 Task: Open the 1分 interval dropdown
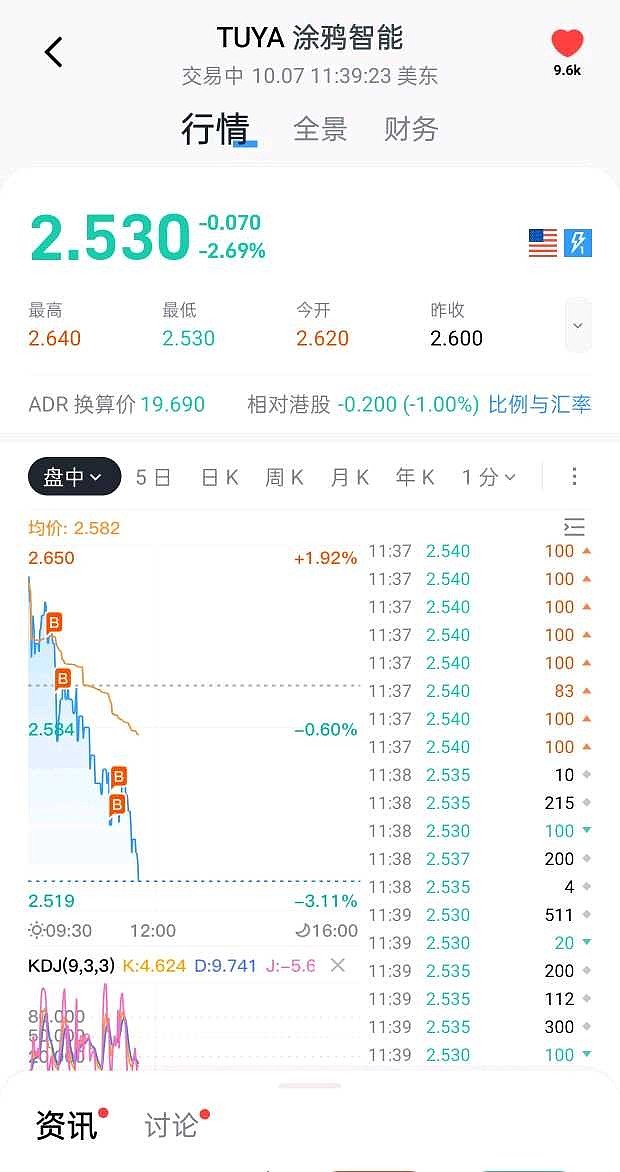click(x=488, y=477)
